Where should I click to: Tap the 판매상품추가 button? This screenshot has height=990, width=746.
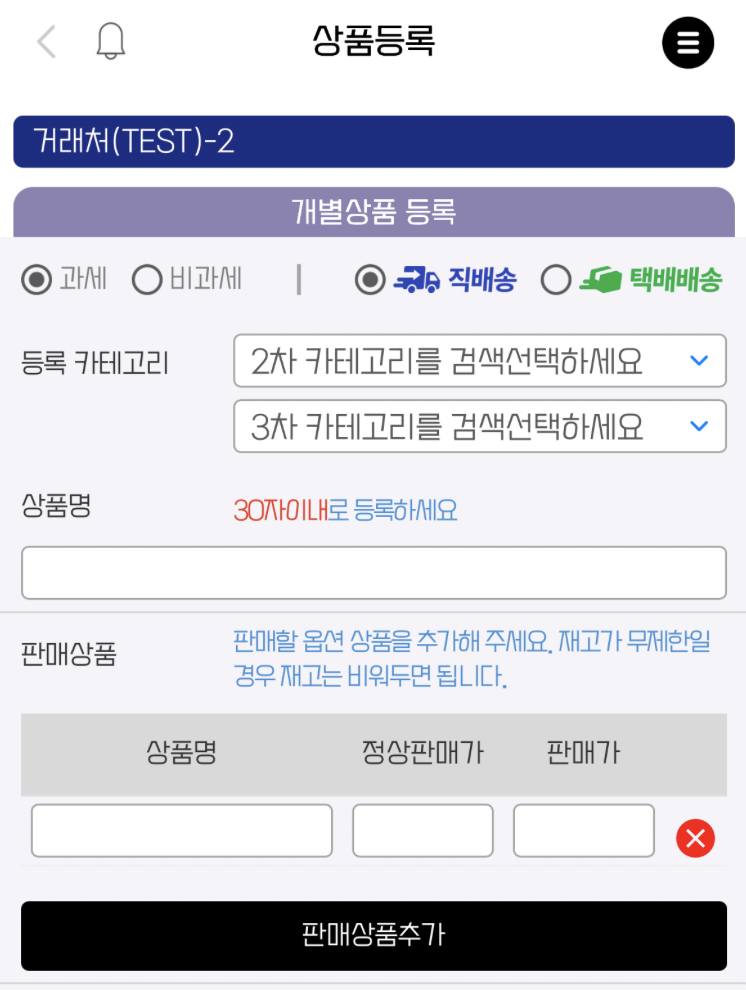373,936
